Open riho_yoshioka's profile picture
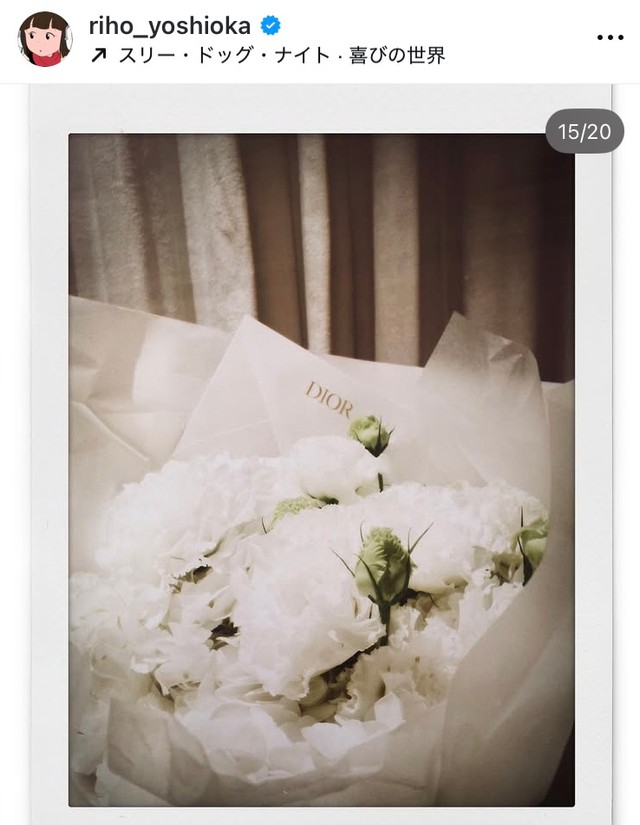 pyautogui.click(x=45, y=39)
